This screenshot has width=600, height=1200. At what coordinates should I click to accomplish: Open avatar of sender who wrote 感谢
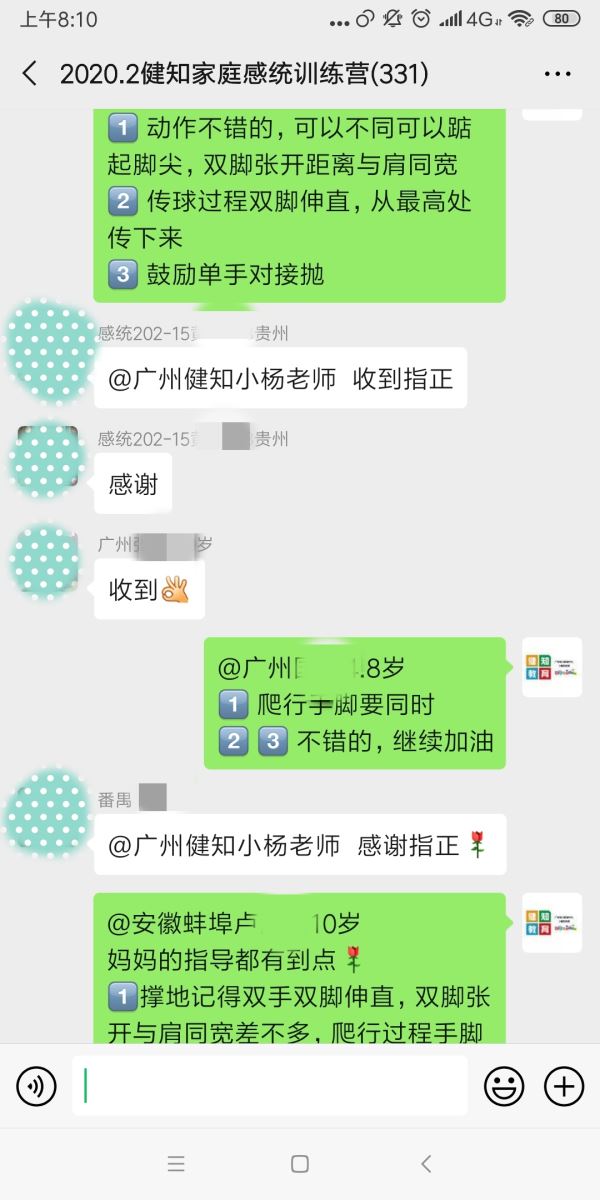pos(47,456)
